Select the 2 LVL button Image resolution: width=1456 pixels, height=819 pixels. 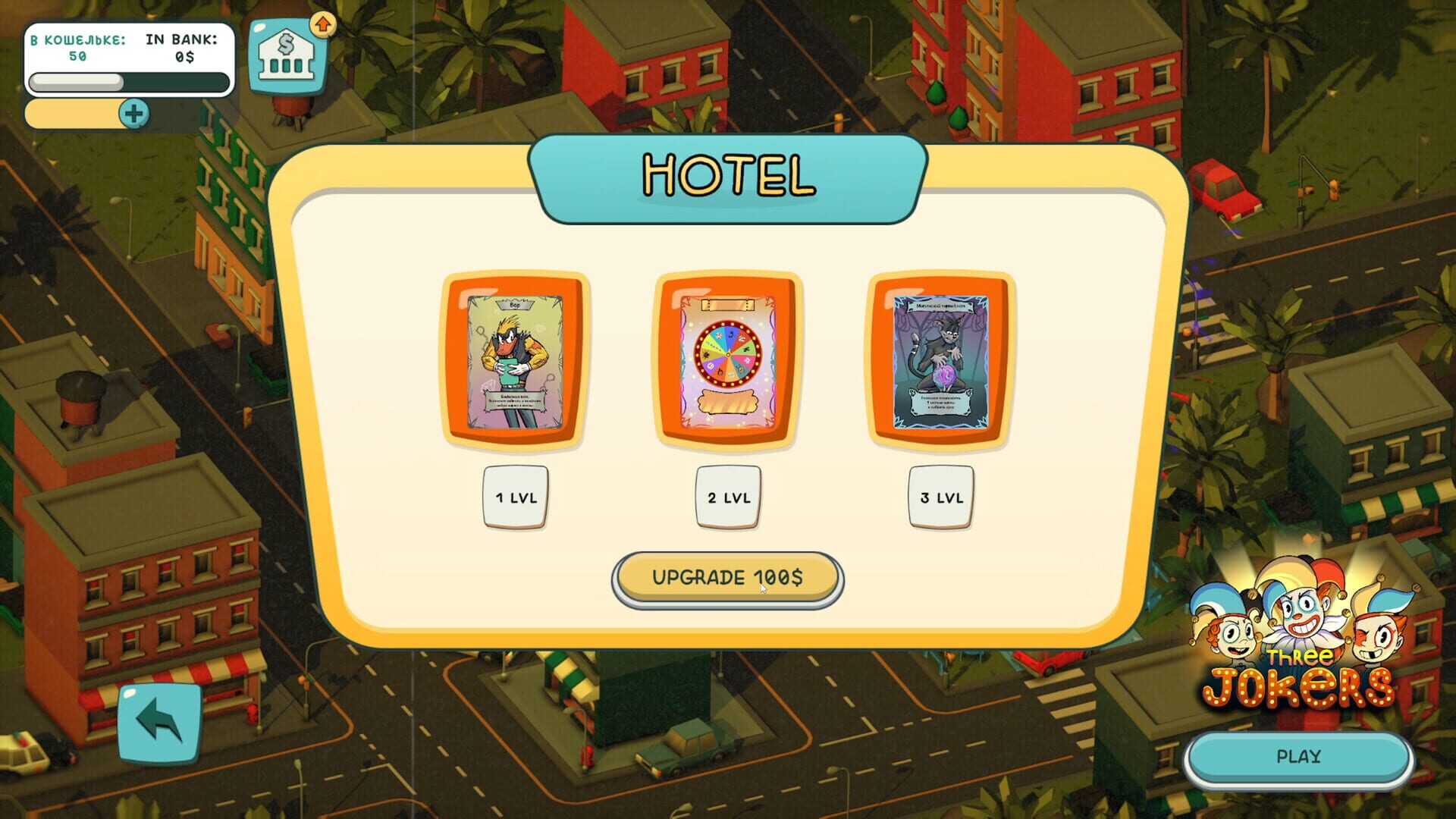click(x=728, y=497)
